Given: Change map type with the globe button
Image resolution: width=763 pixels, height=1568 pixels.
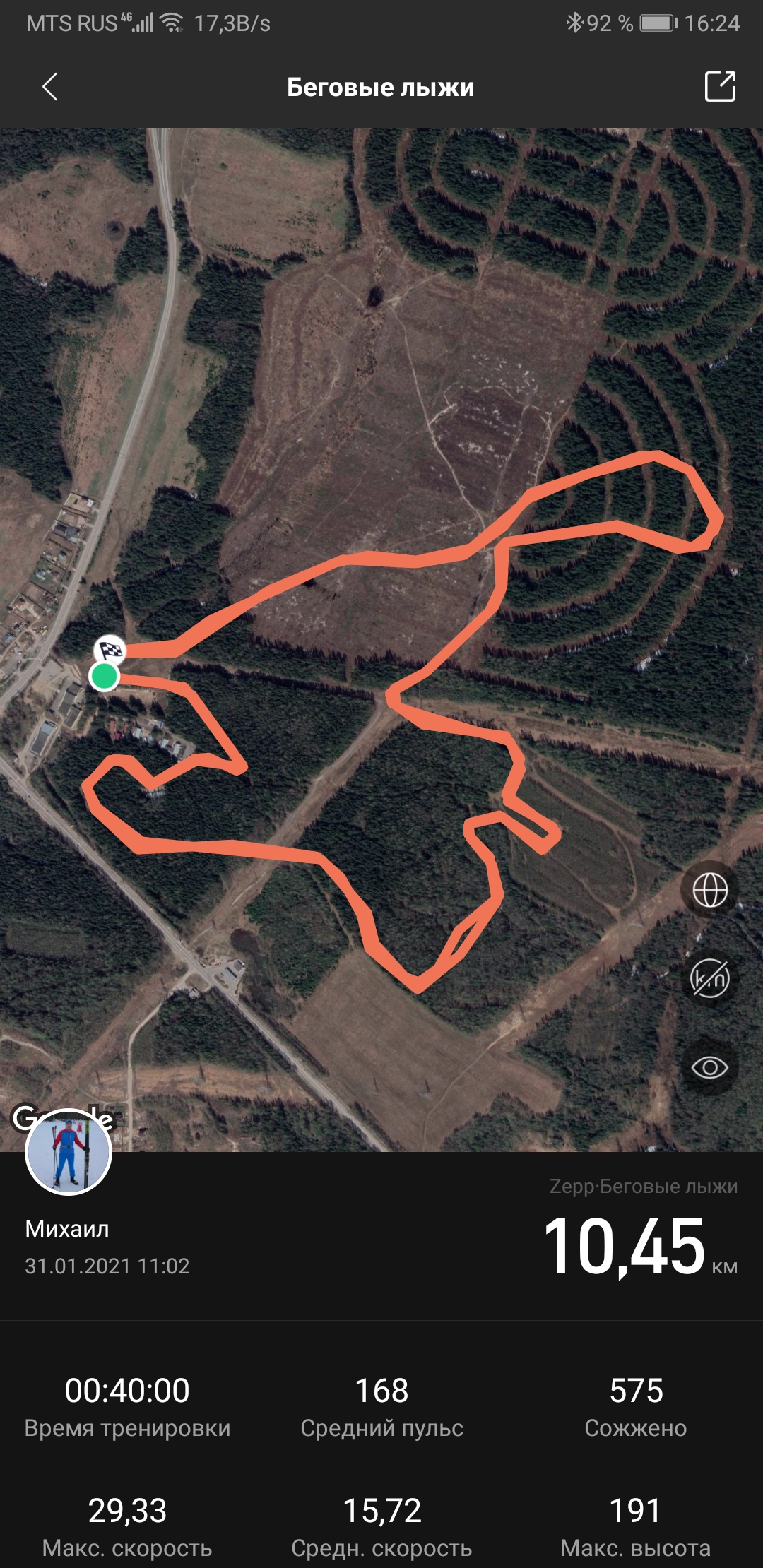Looking at the screenshot, I should tap(710, 890).
